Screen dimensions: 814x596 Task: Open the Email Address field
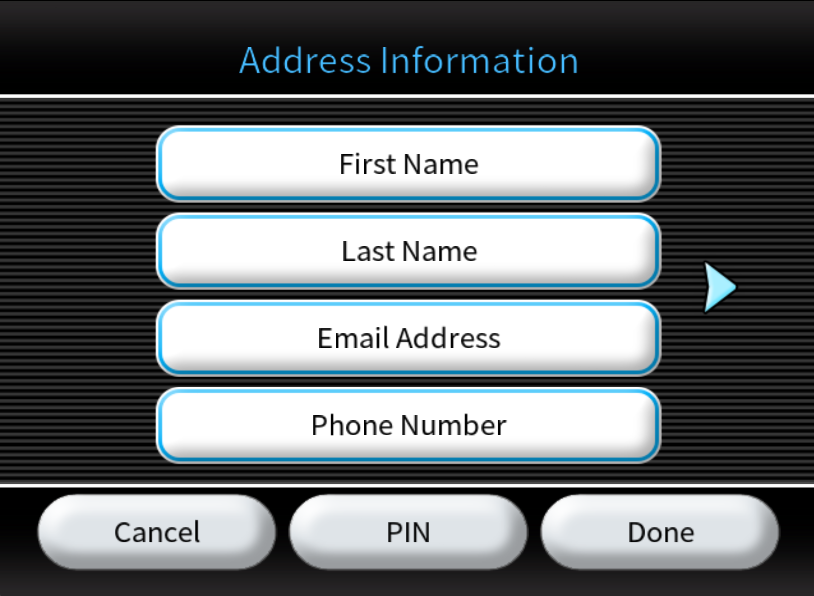(408, 338)
